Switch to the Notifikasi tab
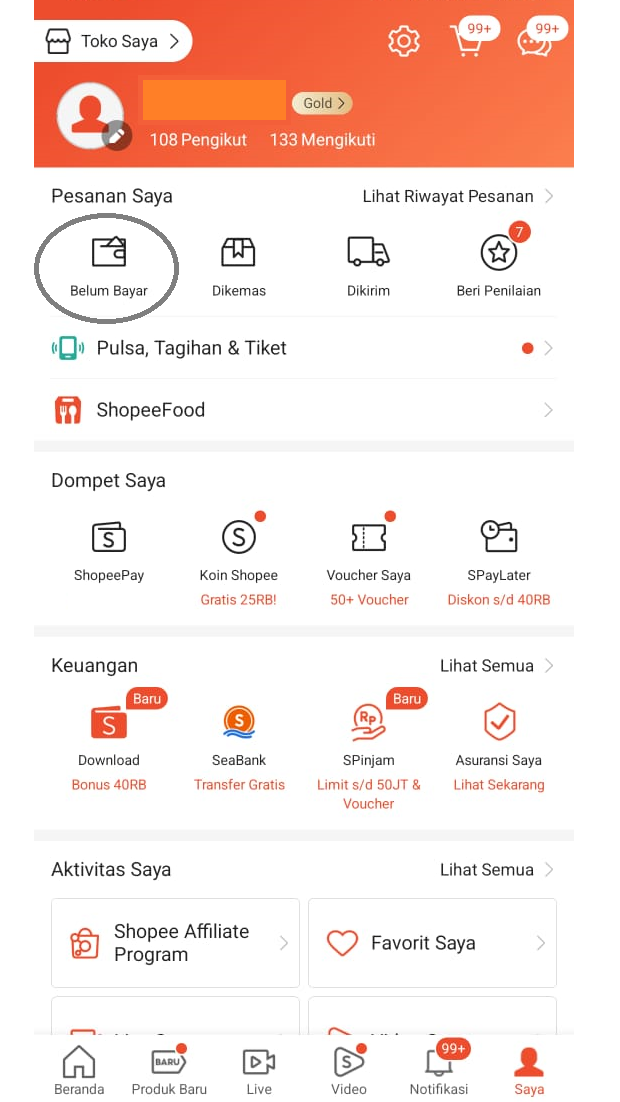Screen dimensions: 620x1102 click(x=438, y=1071)
